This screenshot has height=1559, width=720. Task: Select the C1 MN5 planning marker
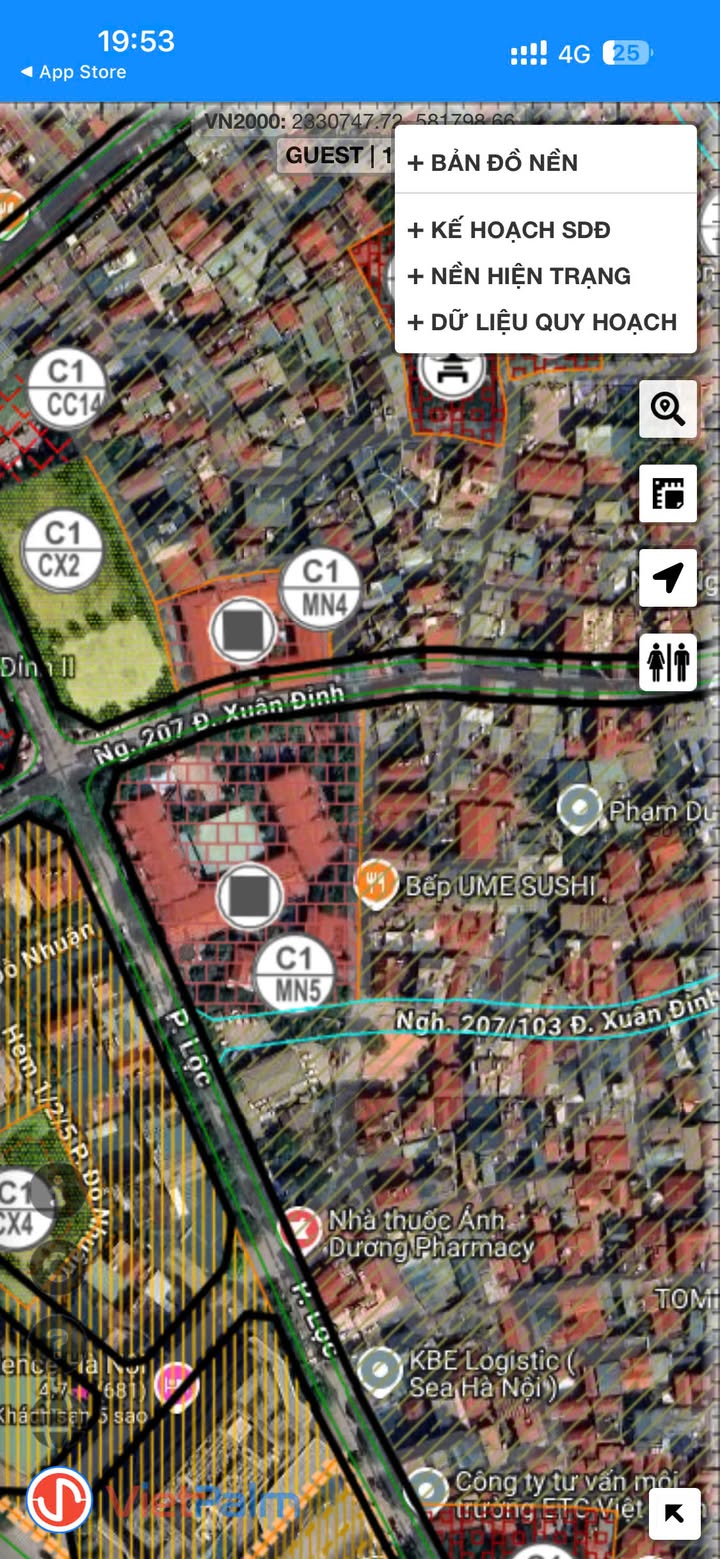click(294, 973)
